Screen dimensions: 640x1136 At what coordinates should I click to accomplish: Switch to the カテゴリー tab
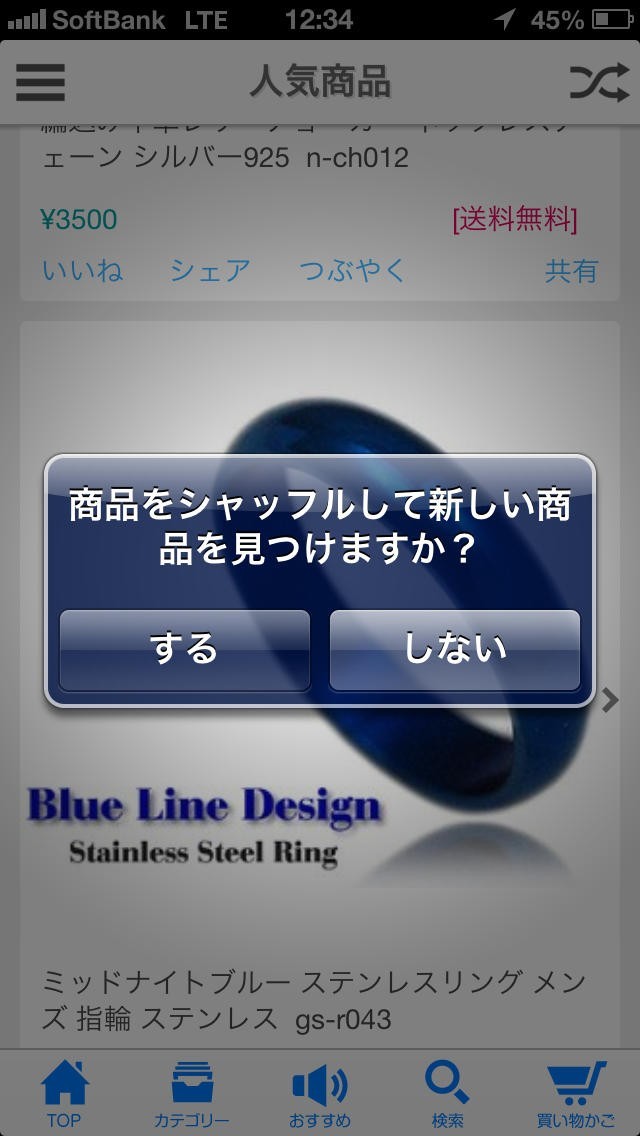click(x=191, y=1094)
